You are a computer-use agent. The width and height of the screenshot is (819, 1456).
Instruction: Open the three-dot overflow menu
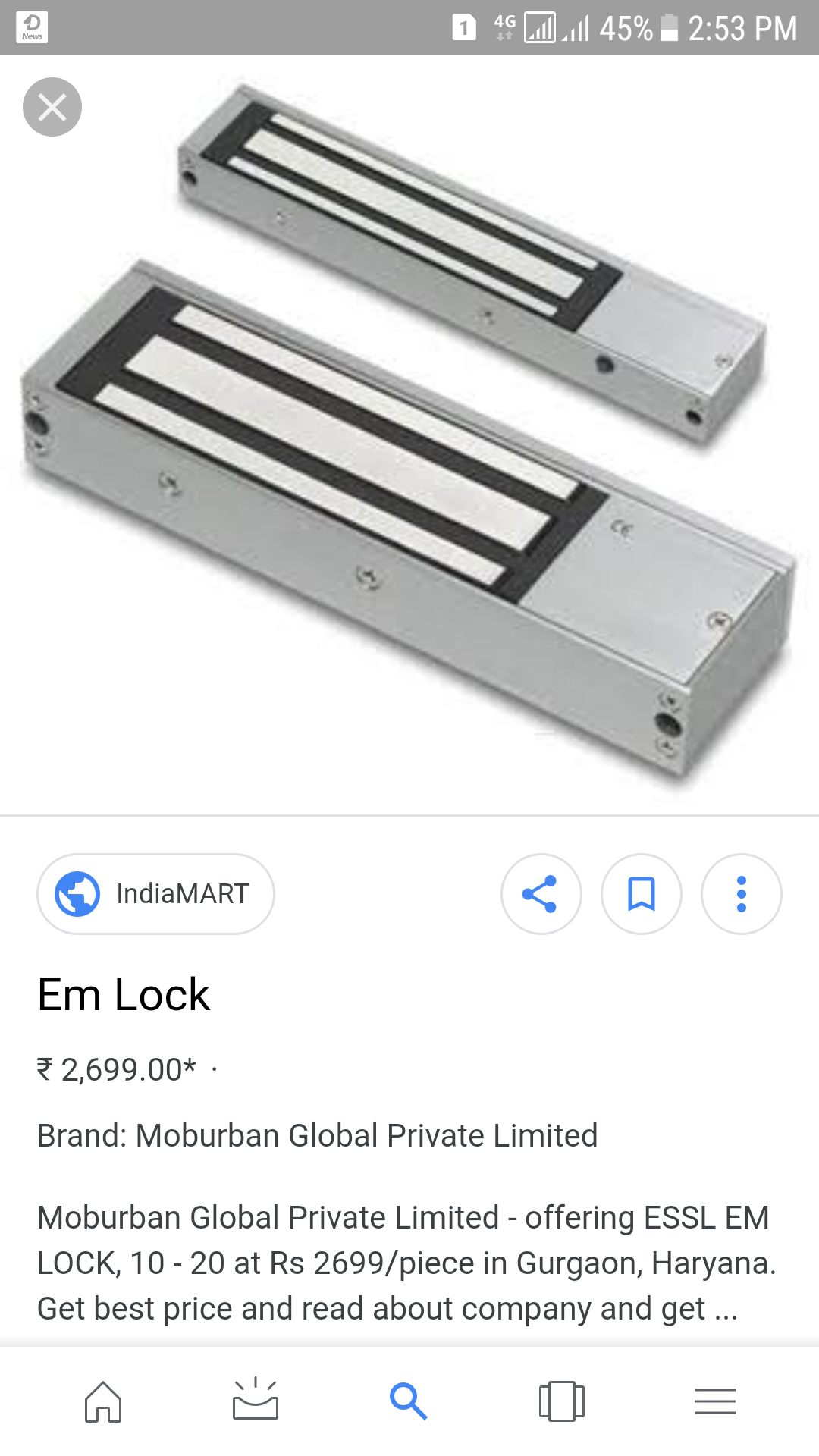(741, 894)
